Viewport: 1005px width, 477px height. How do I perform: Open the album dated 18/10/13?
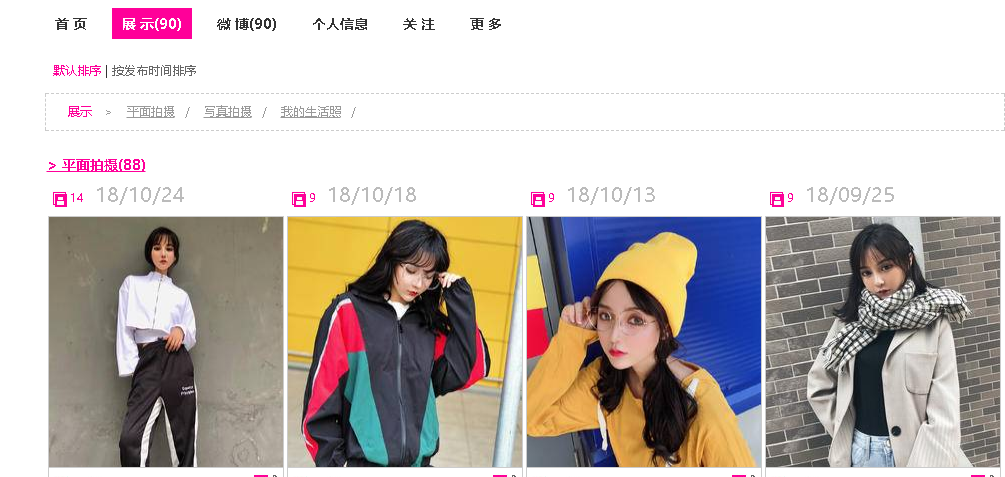tap(644, 341)
